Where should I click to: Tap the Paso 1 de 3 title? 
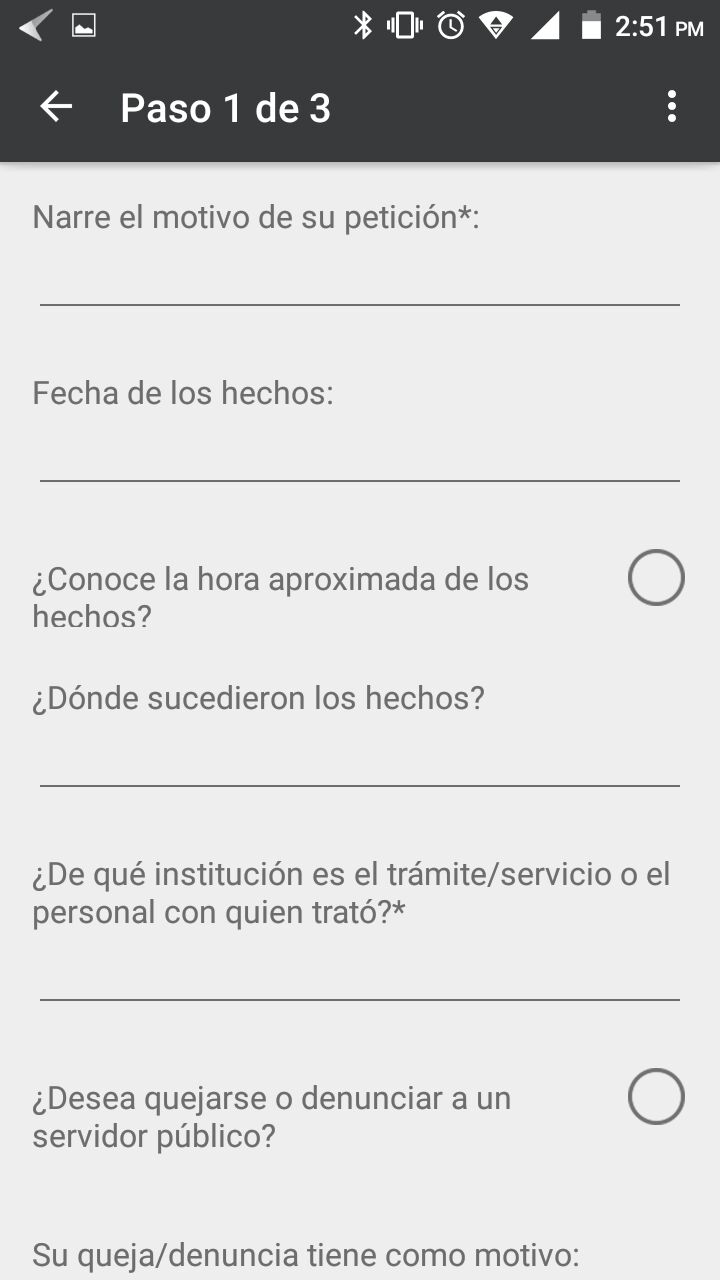(x=225, y=107)
